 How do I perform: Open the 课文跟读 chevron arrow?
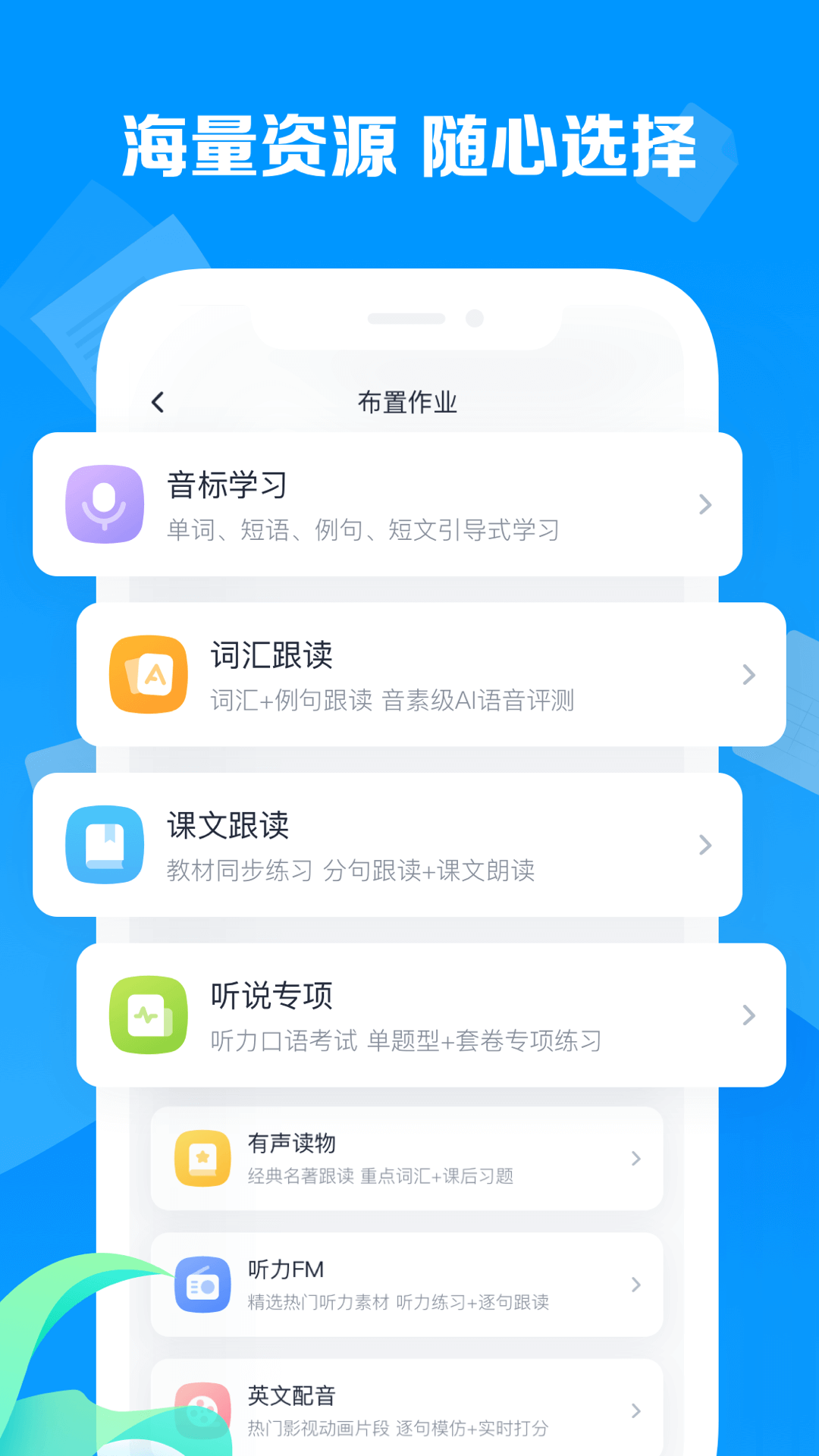(x=705, y=846)
